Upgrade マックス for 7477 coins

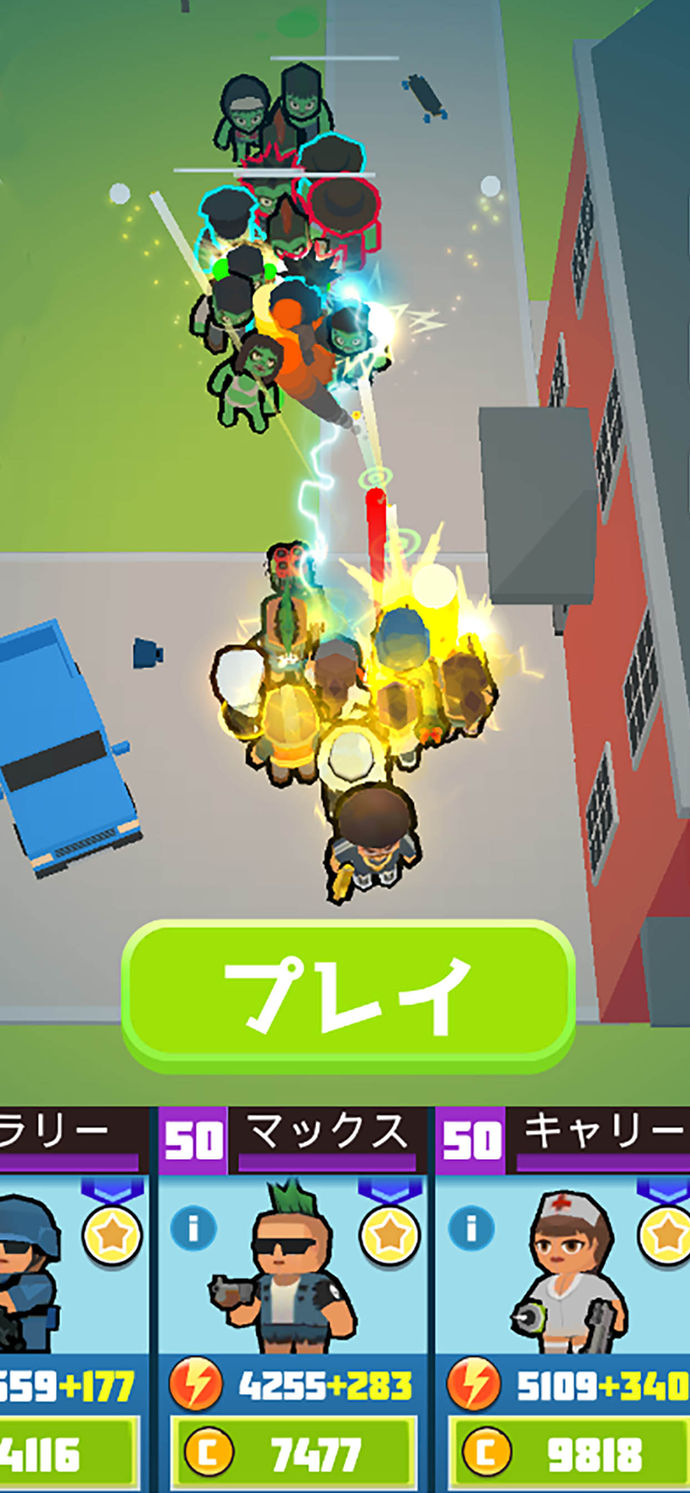coord(291,1455)
